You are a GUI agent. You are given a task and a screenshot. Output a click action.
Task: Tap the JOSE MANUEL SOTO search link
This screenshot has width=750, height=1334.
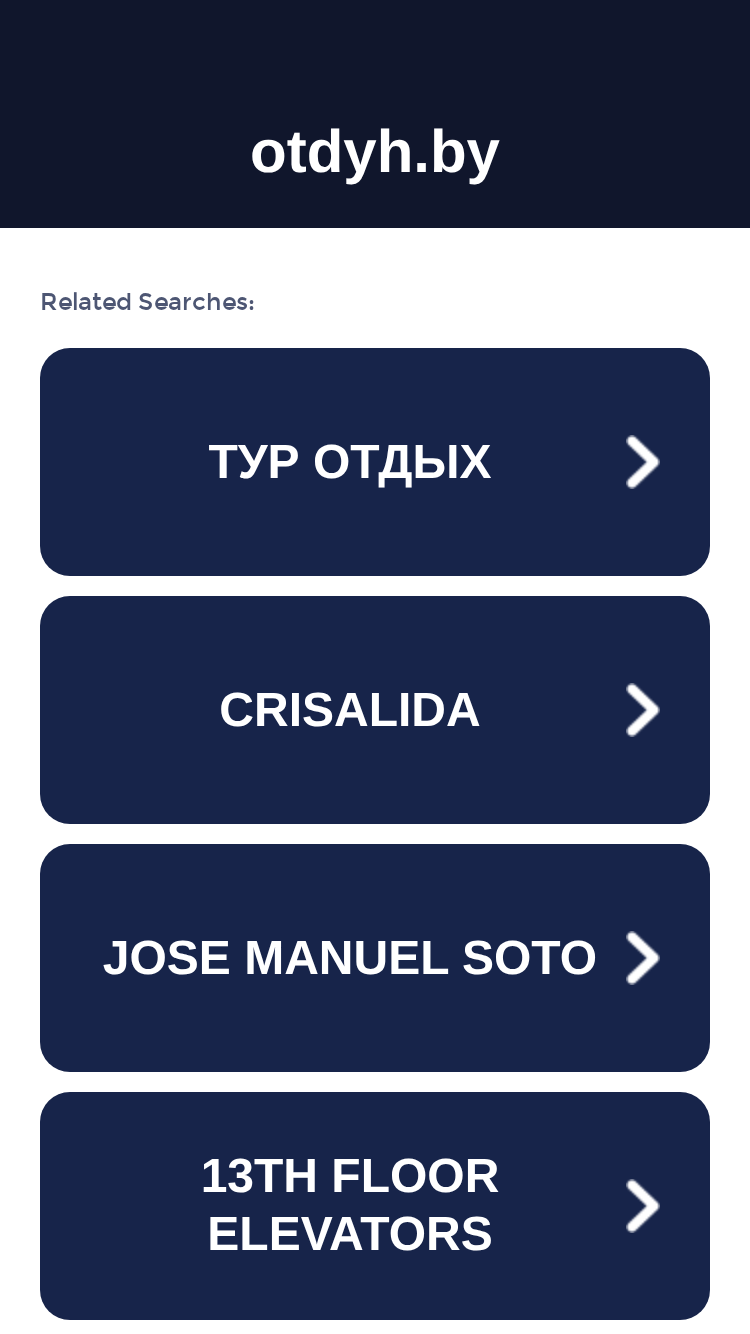[x=375, y=958]
